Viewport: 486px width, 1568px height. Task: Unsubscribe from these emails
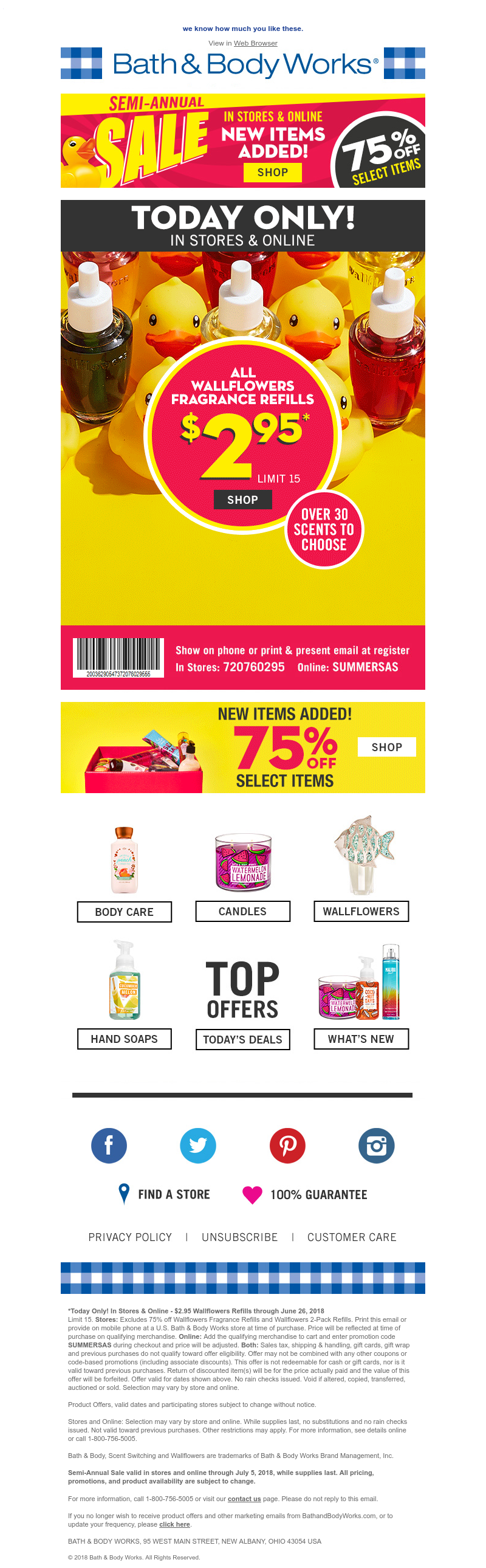tap(239, 1237)
